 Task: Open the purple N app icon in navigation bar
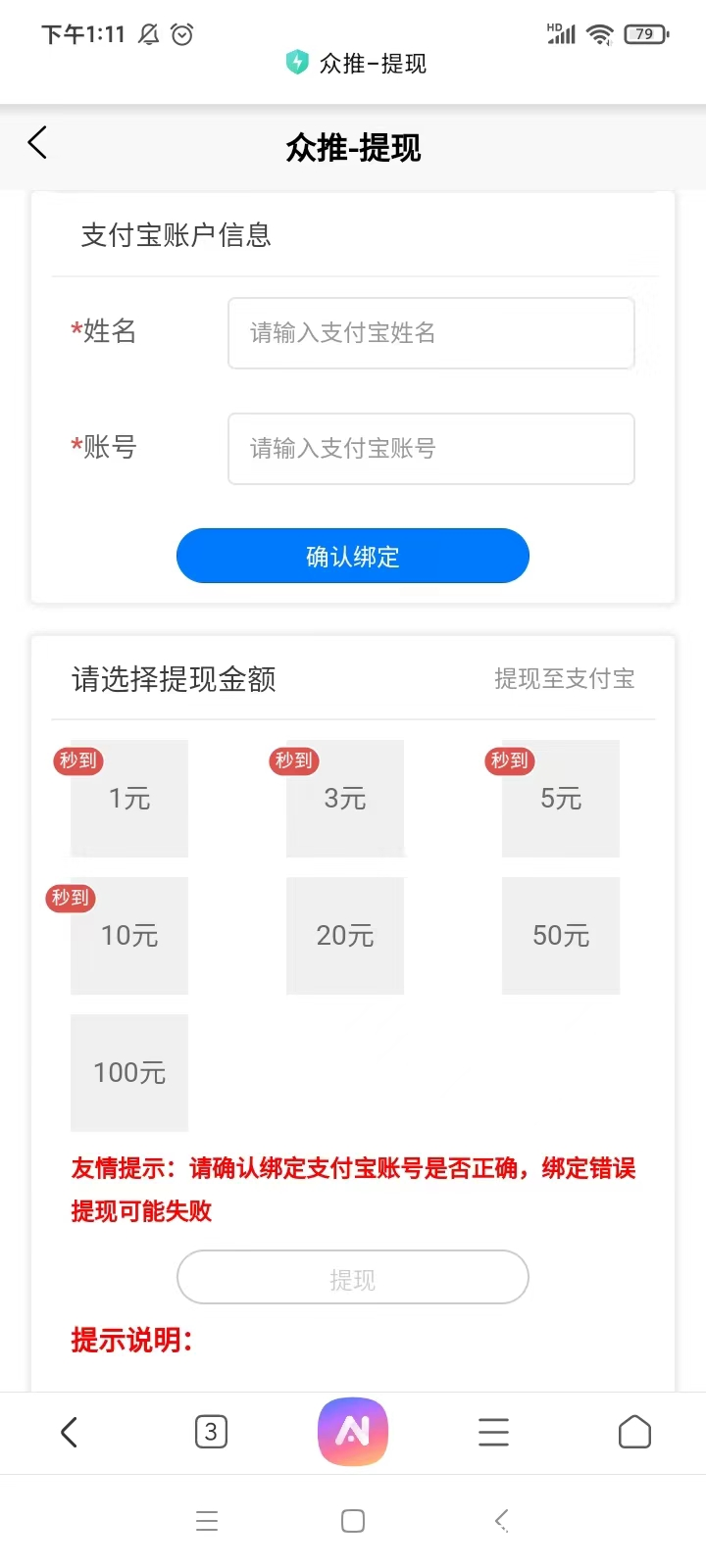(x=353, y=1432)
